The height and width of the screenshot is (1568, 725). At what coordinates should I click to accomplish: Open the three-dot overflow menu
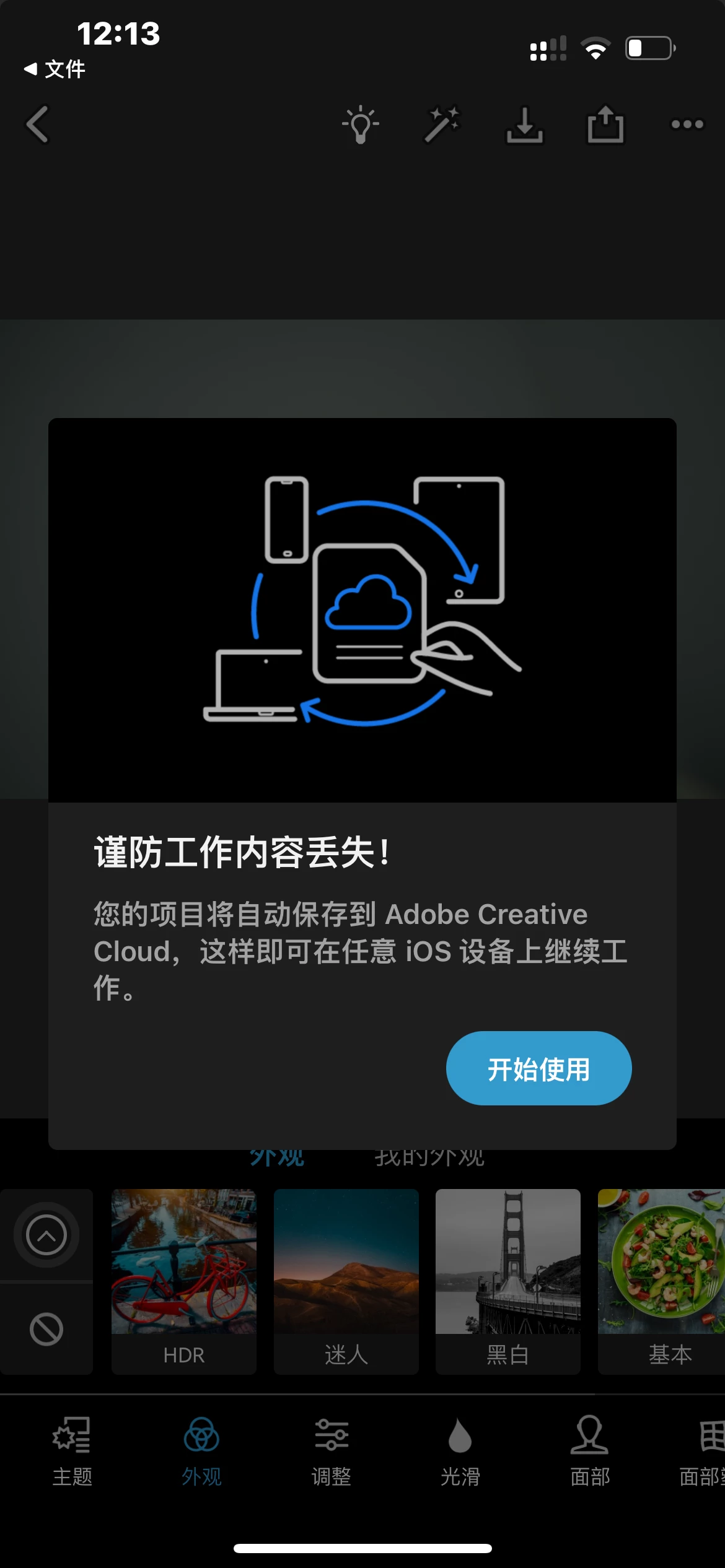[687, 124]
